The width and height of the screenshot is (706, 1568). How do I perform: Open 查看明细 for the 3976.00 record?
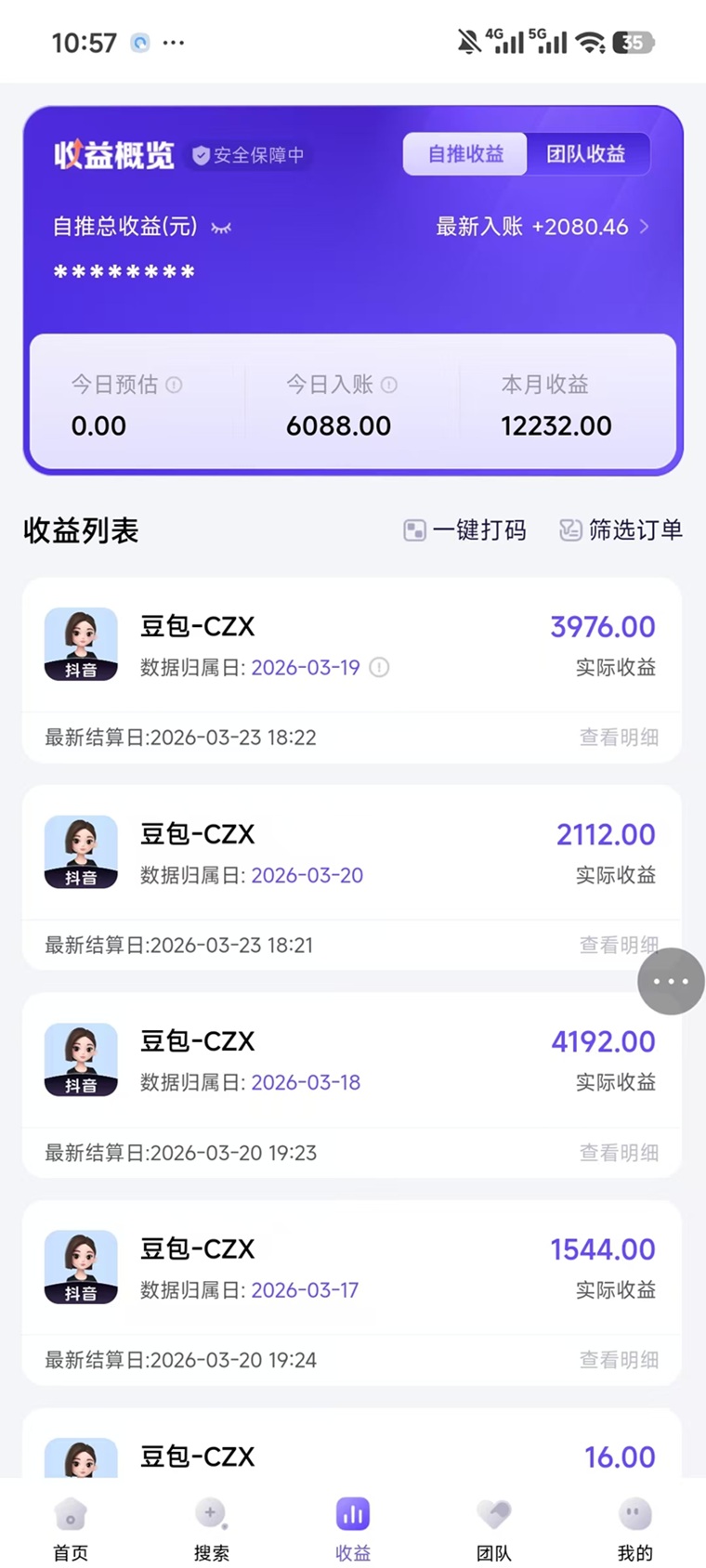619,738
